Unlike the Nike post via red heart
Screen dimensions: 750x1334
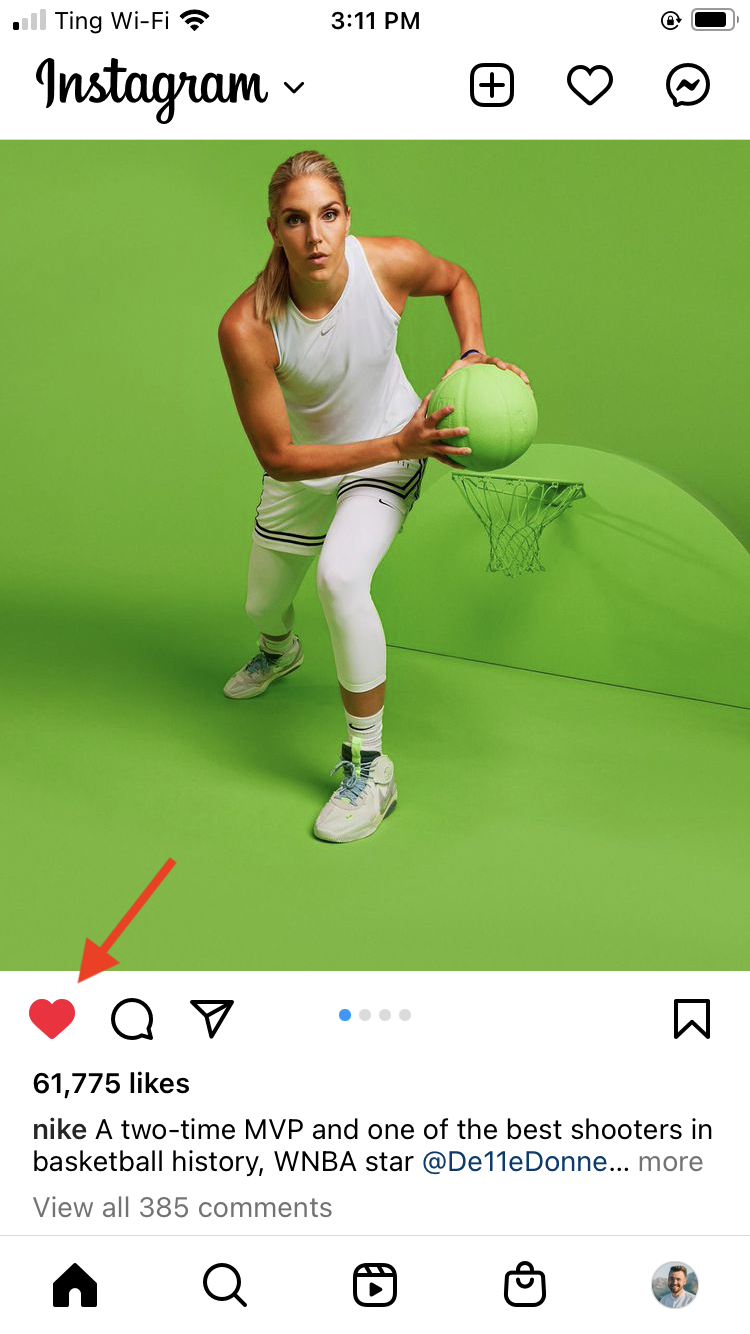coord(52,1019)
